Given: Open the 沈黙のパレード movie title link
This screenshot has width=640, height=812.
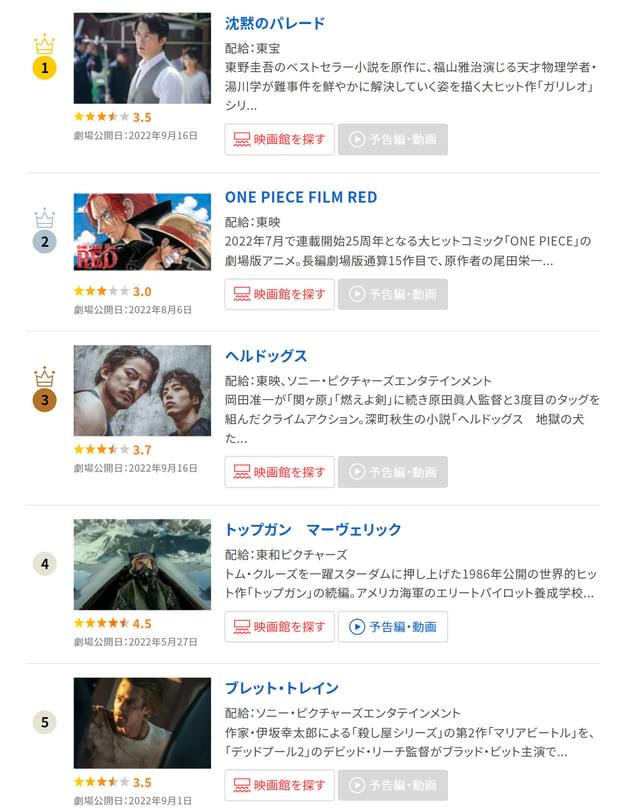Looking at the screenshot, I should point(275,23).
